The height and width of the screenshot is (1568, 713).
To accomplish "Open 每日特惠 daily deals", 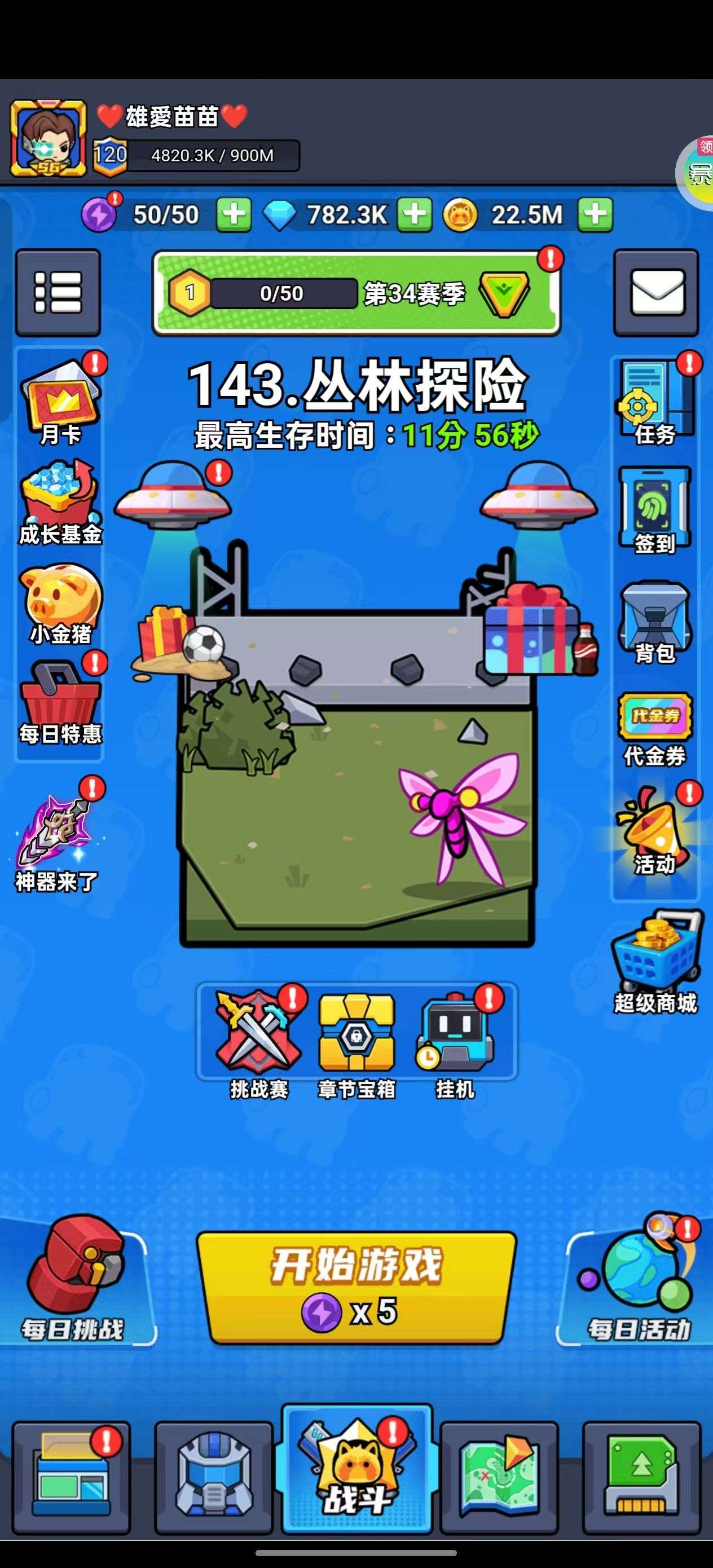I will click(60, 703).
